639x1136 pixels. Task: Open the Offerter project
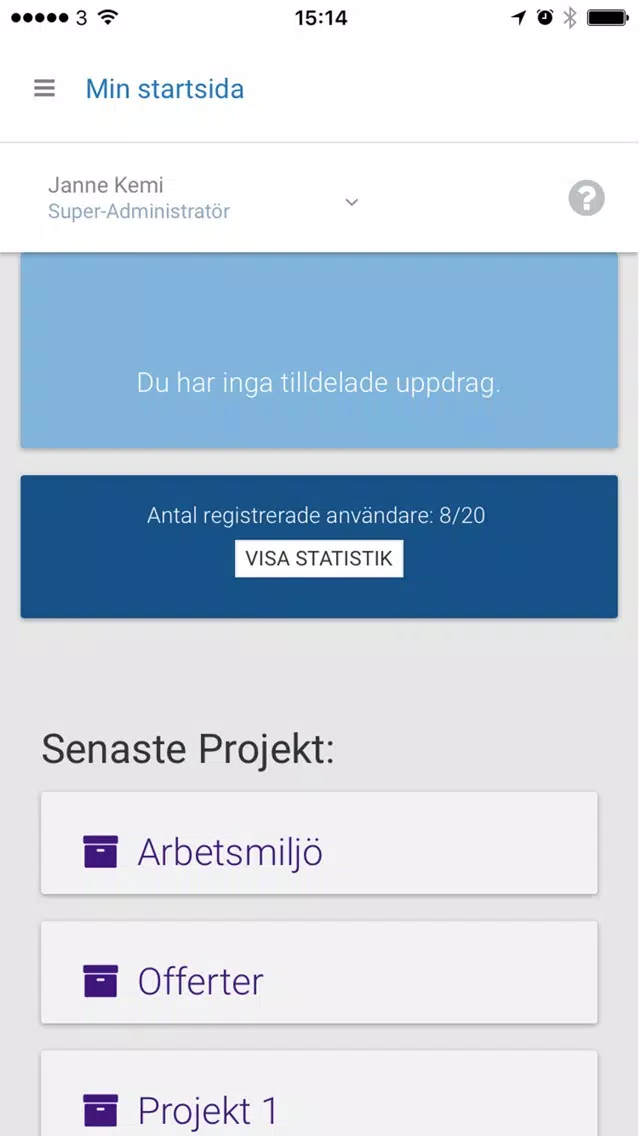pyautogui.click(x=319, y=972)
